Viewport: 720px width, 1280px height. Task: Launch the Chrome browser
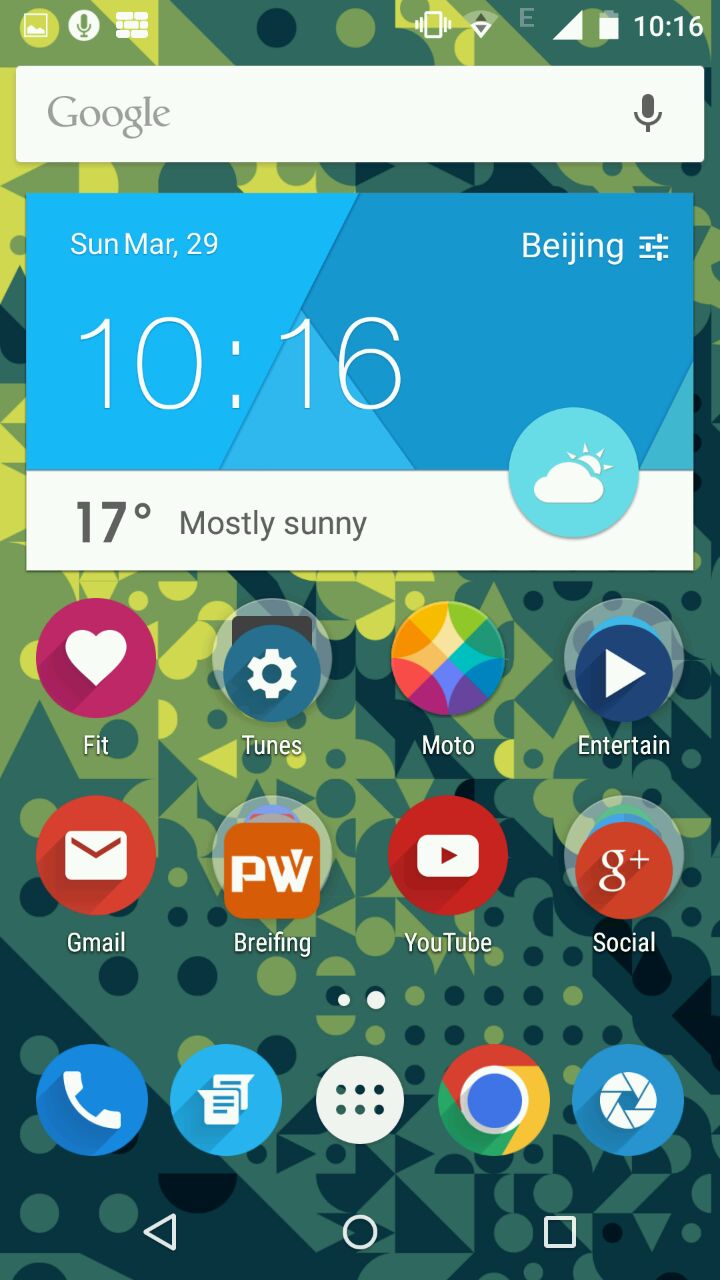[x=494, y=1100]
